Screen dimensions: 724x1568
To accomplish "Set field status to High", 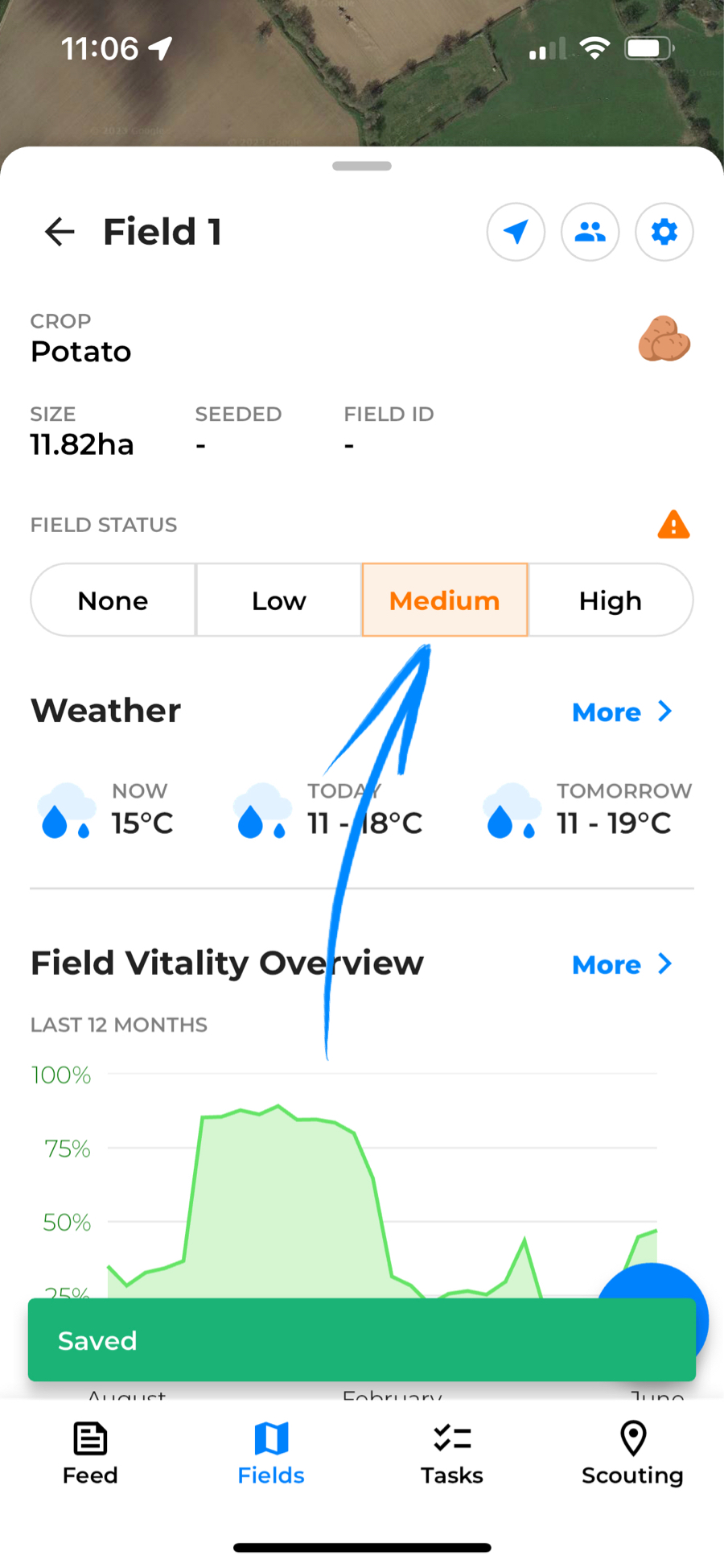I will coord(611,600).
